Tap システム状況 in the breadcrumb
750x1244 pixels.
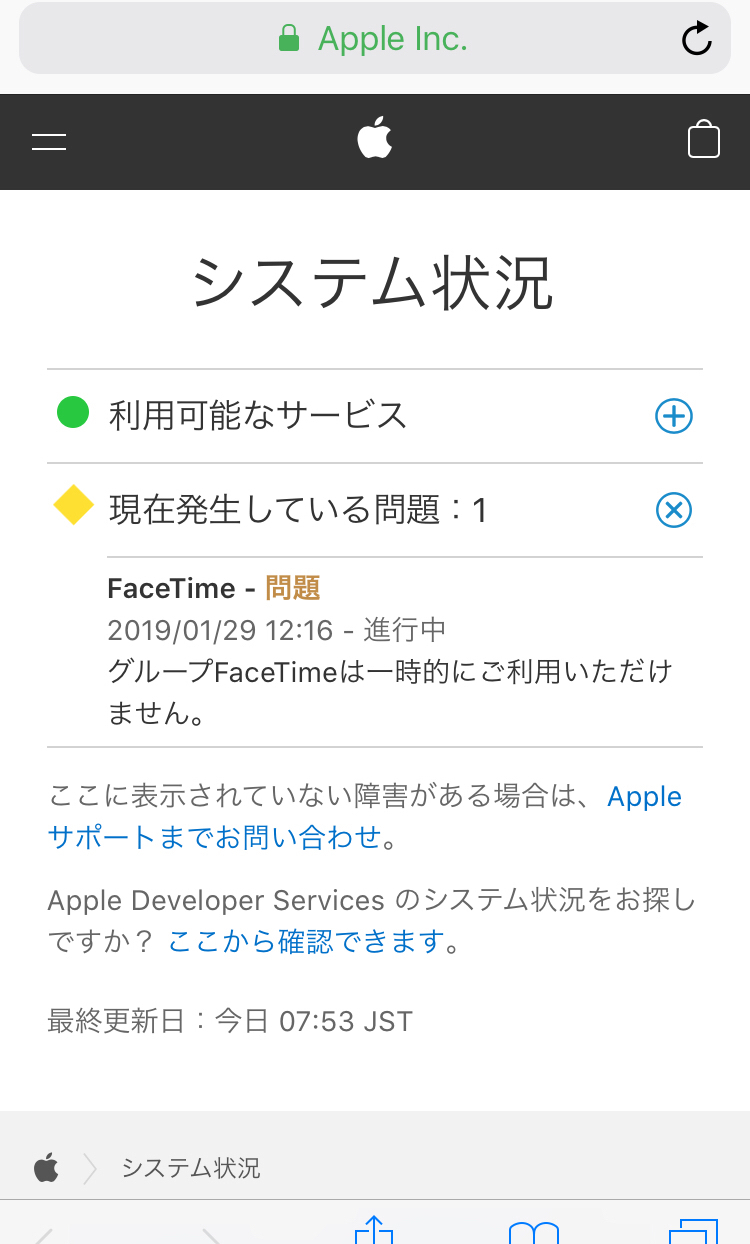(x=190, y=1165)
